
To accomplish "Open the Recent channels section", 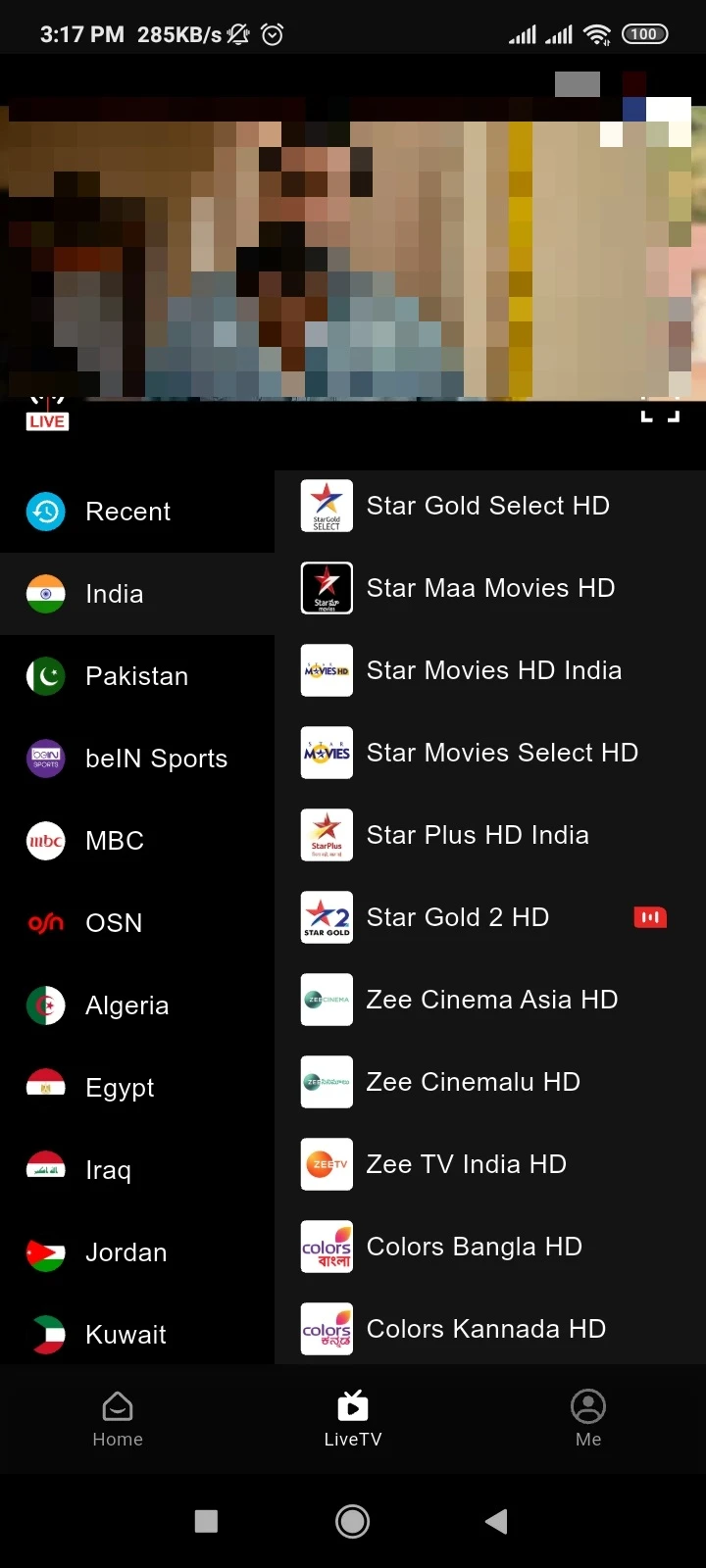I will click(x=45, y=511).
